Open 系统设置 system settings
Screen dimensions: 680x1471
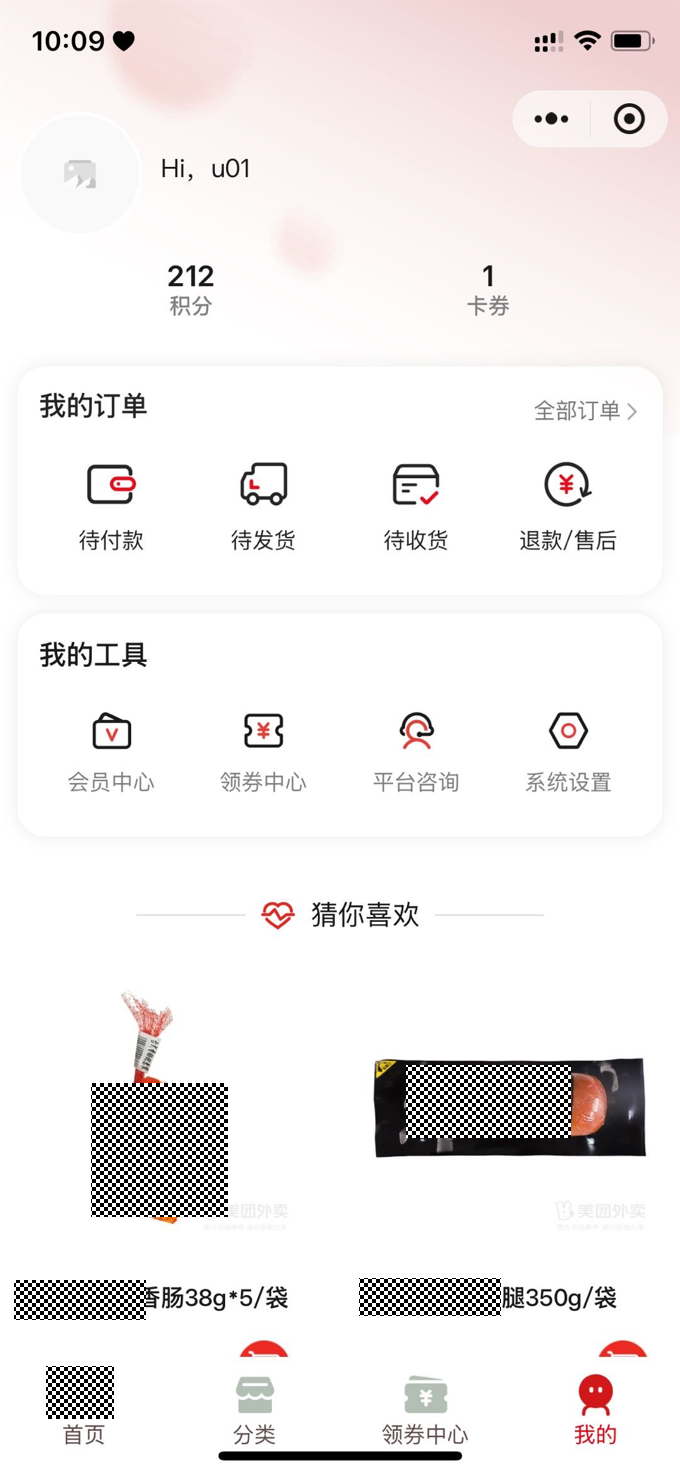coord(568,751)
